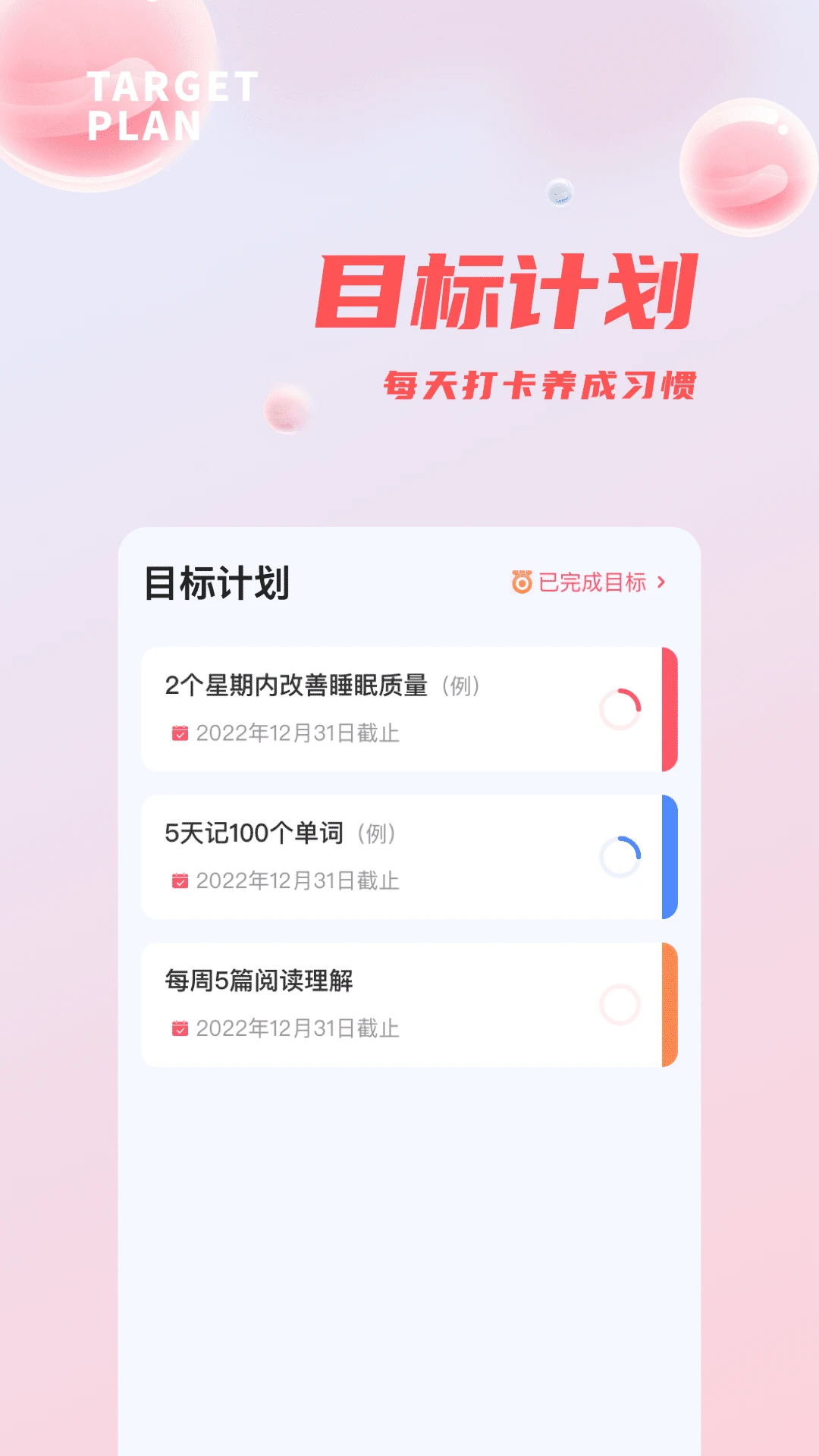Viewport: 819px width, 1456px height.
Task: Expand the 已完成目标 chevron arrow
Action: (664, 581)
